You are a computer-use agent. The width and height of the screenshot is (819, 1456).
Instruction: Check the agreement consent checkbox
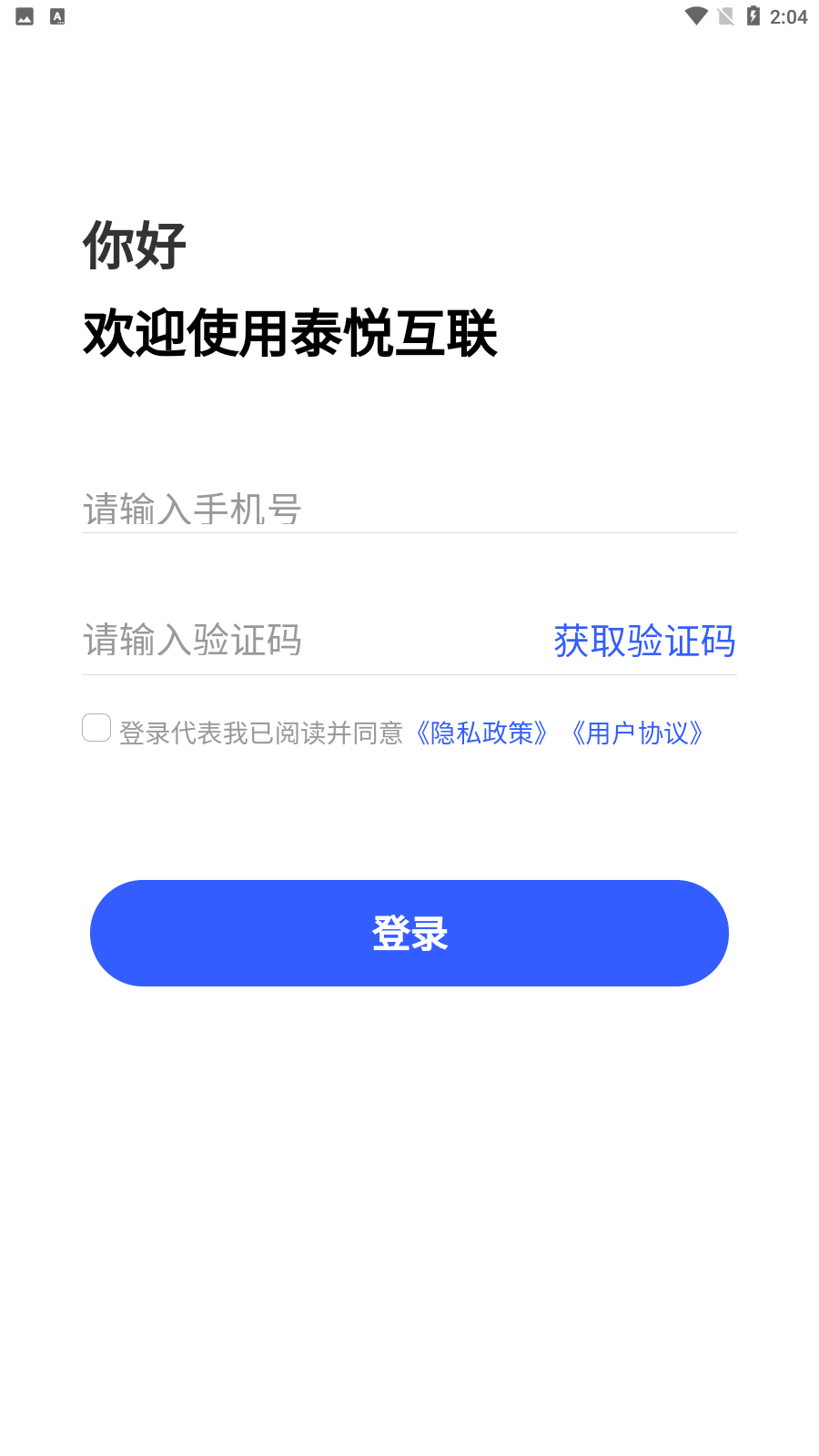[96, 728]
